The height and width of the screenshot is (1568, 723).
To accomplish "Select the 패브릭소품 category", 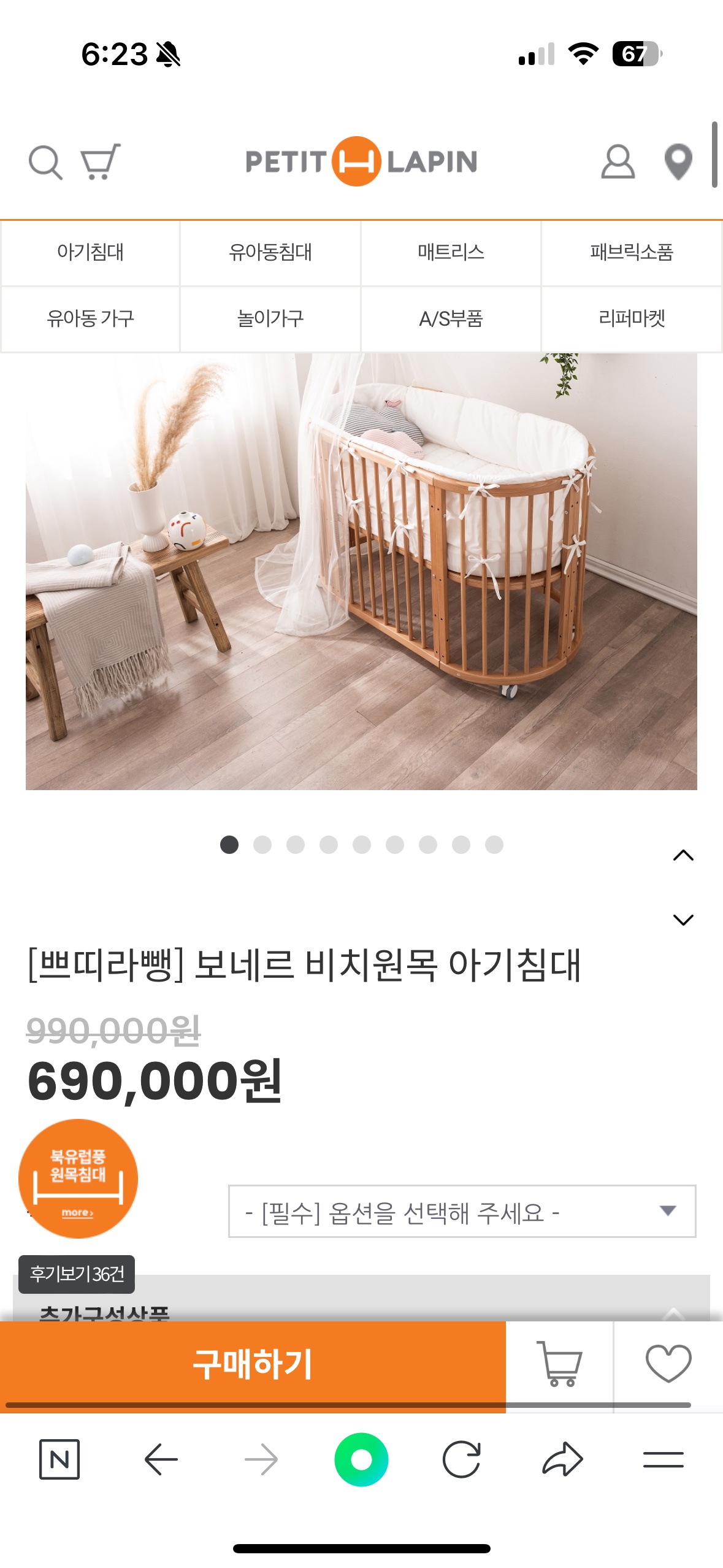I will pos(632,253).
